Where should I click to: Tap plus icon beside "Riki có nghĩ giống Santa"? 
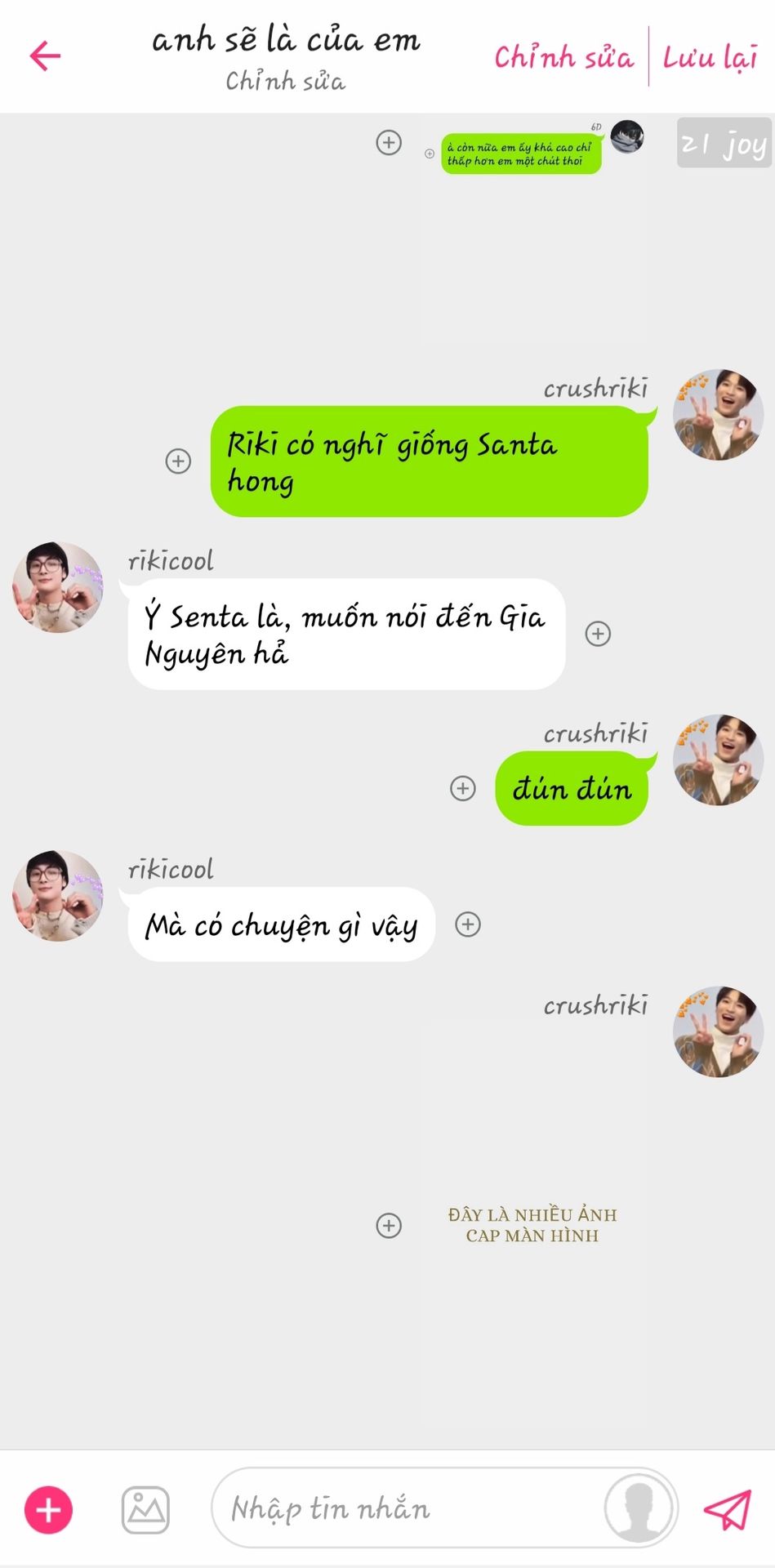[178, 461]
